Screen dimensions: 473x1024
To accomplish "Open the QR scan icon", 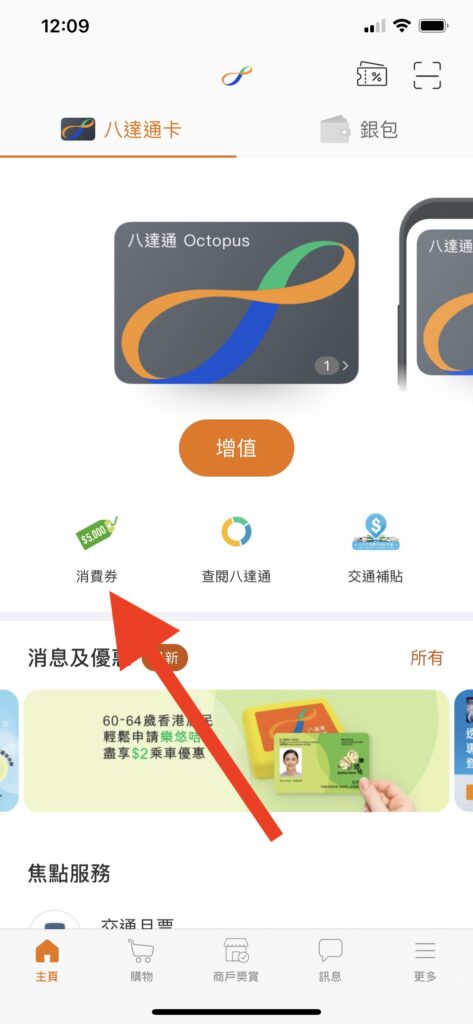I will [427, 75].
